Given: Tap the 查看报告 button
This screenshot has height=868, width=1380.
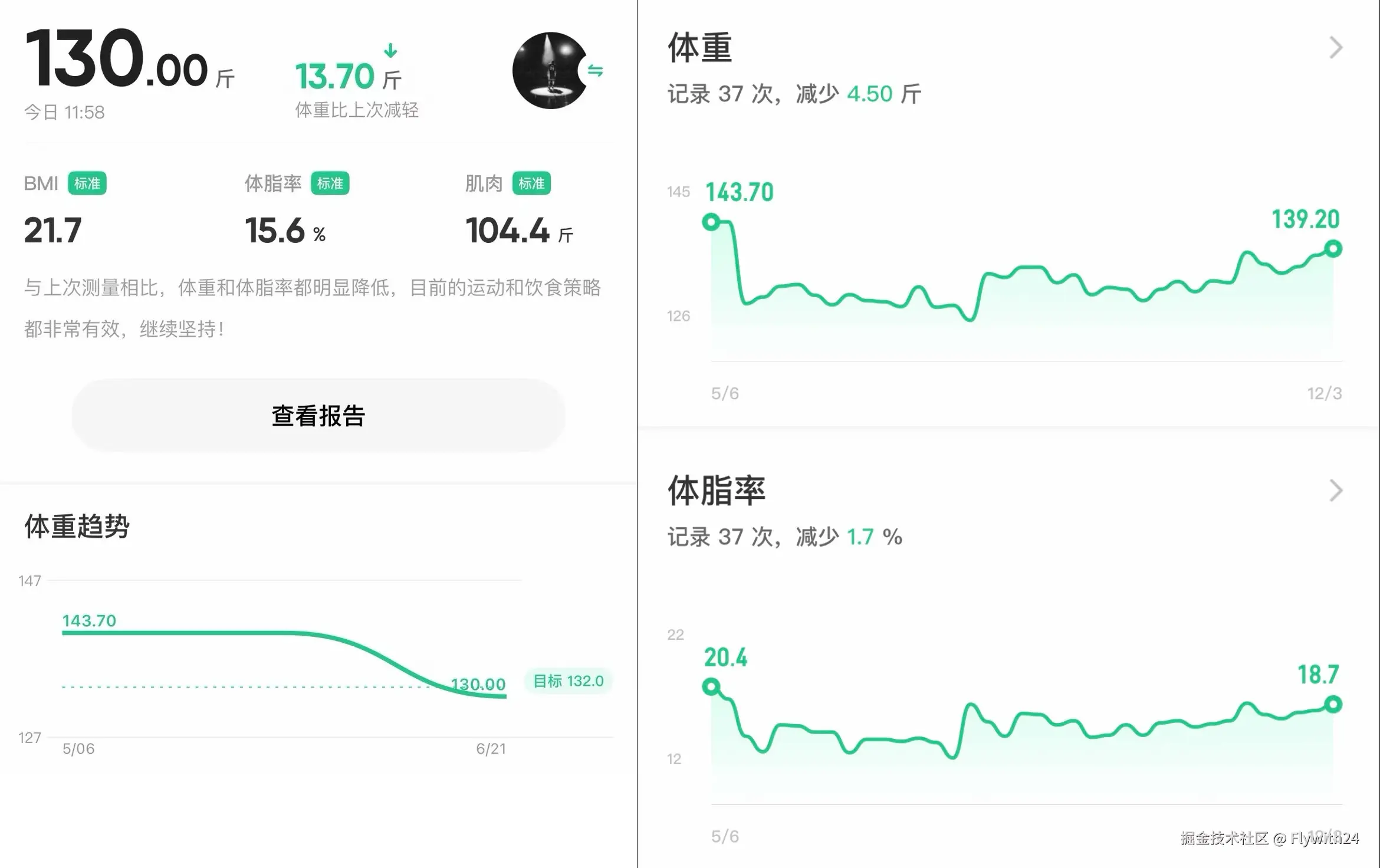Looking at the screenshot, I should pos(318,416).
